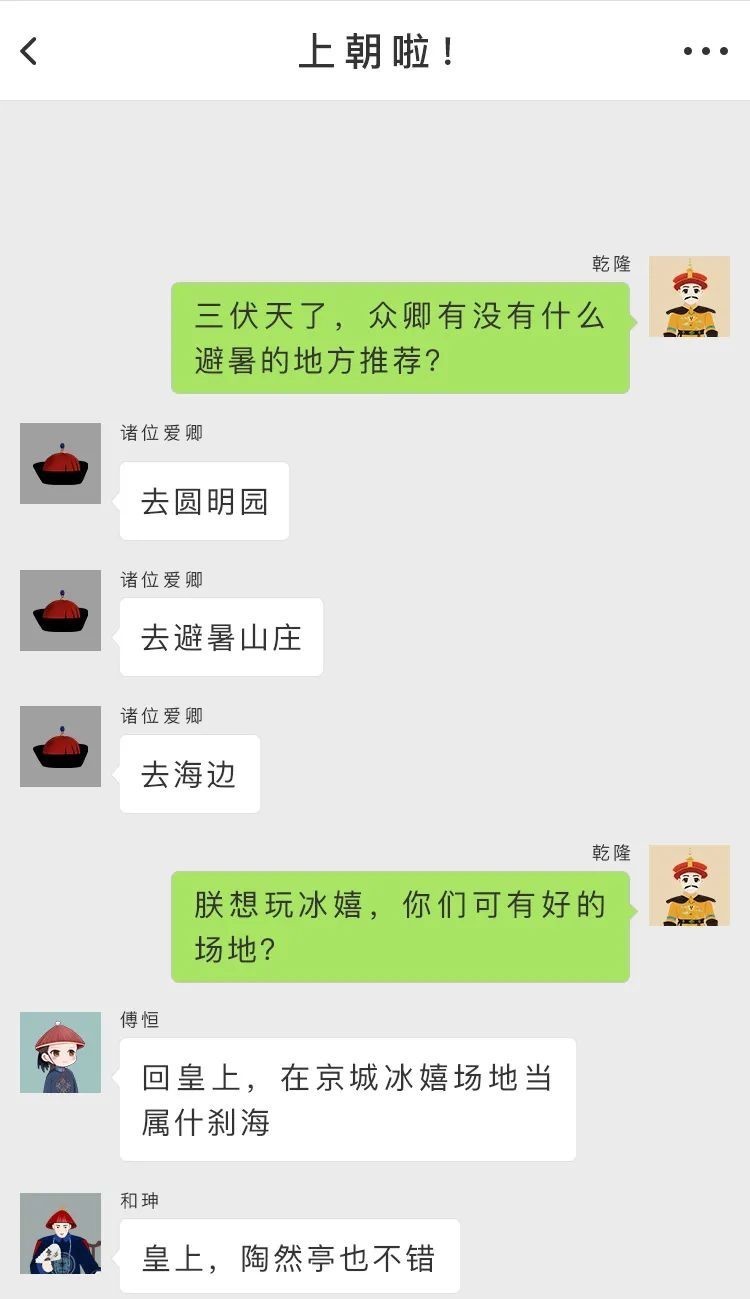
Task: Click the back arrow to exit the chat
Action: coord(28,50)
